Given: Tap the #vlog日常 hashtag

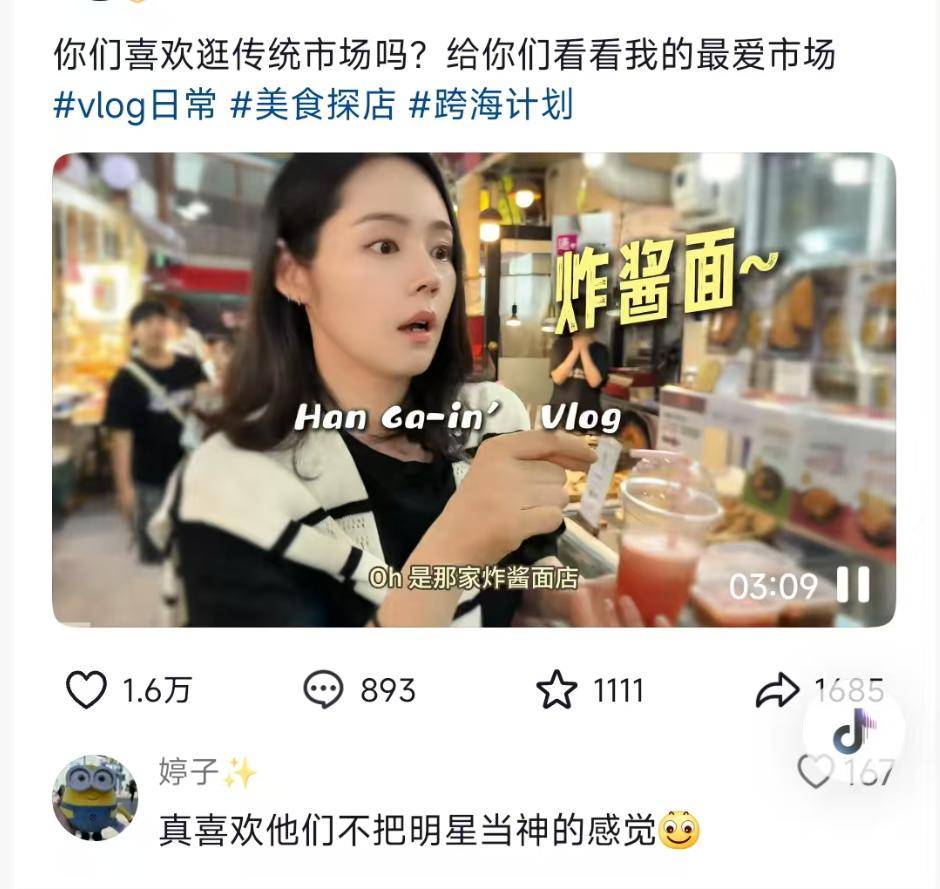Looking at the screenshot, I should (134, 104).
